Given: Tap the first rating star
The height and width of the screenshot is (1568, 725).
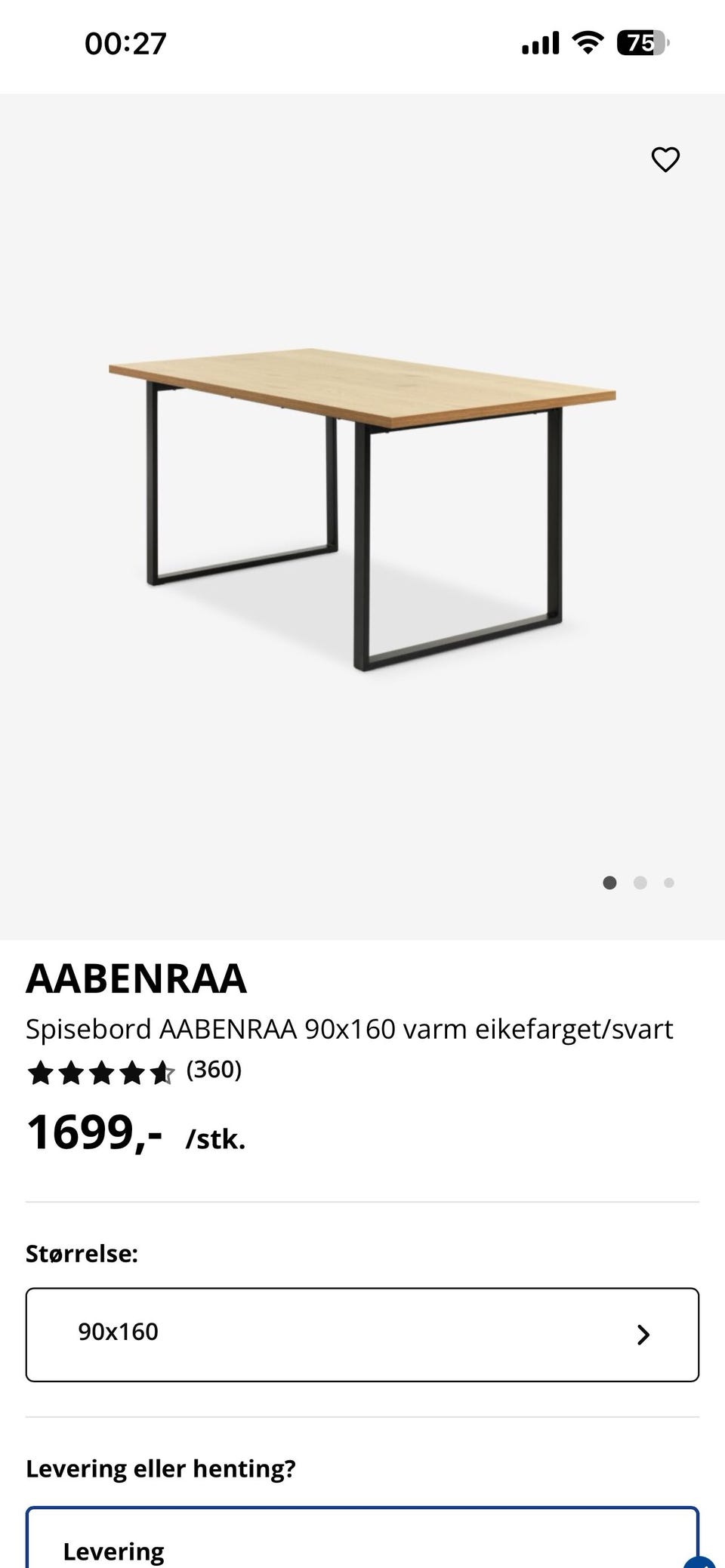Looking at the screenshot, I should (x=42, y=1071).
